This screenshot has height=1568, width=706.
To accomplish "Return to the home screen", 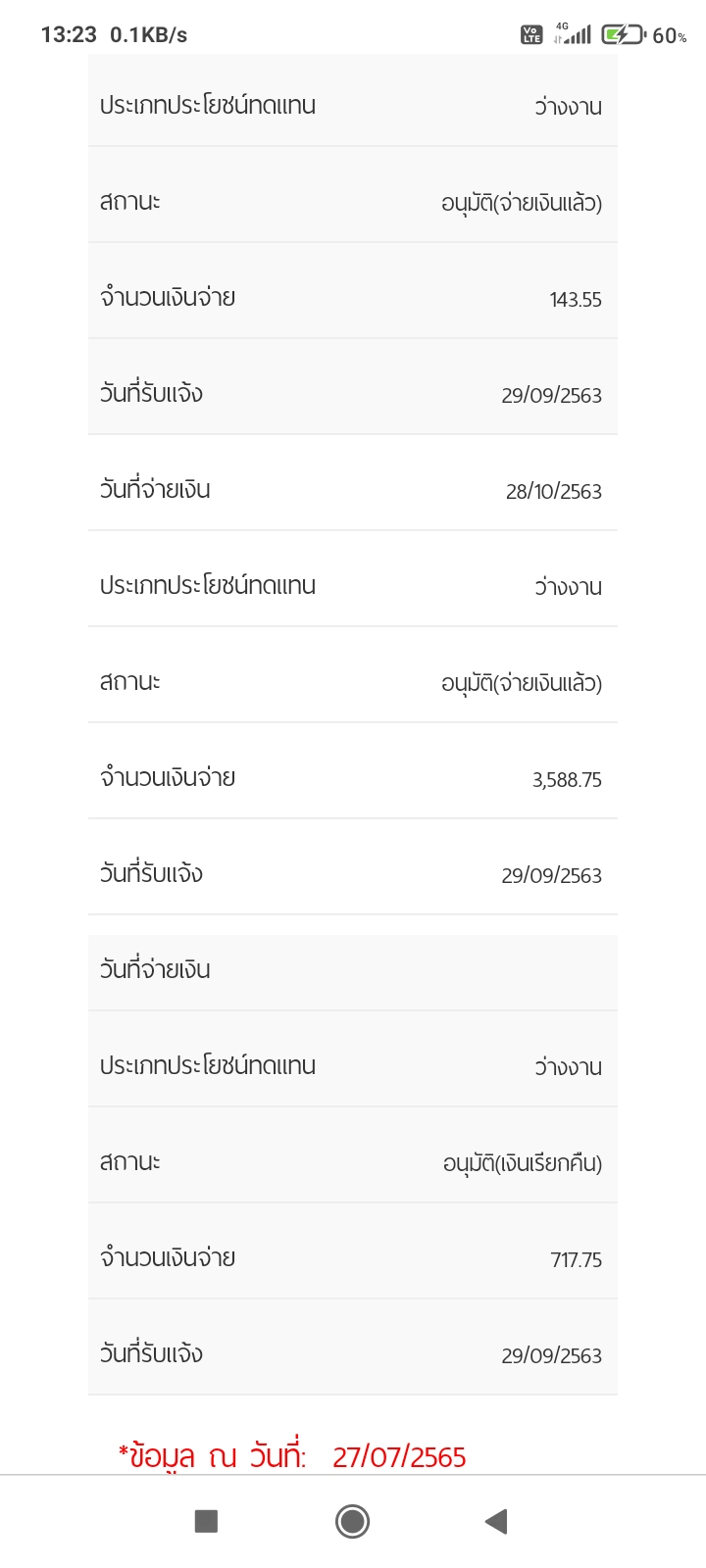I will 352,1521.
